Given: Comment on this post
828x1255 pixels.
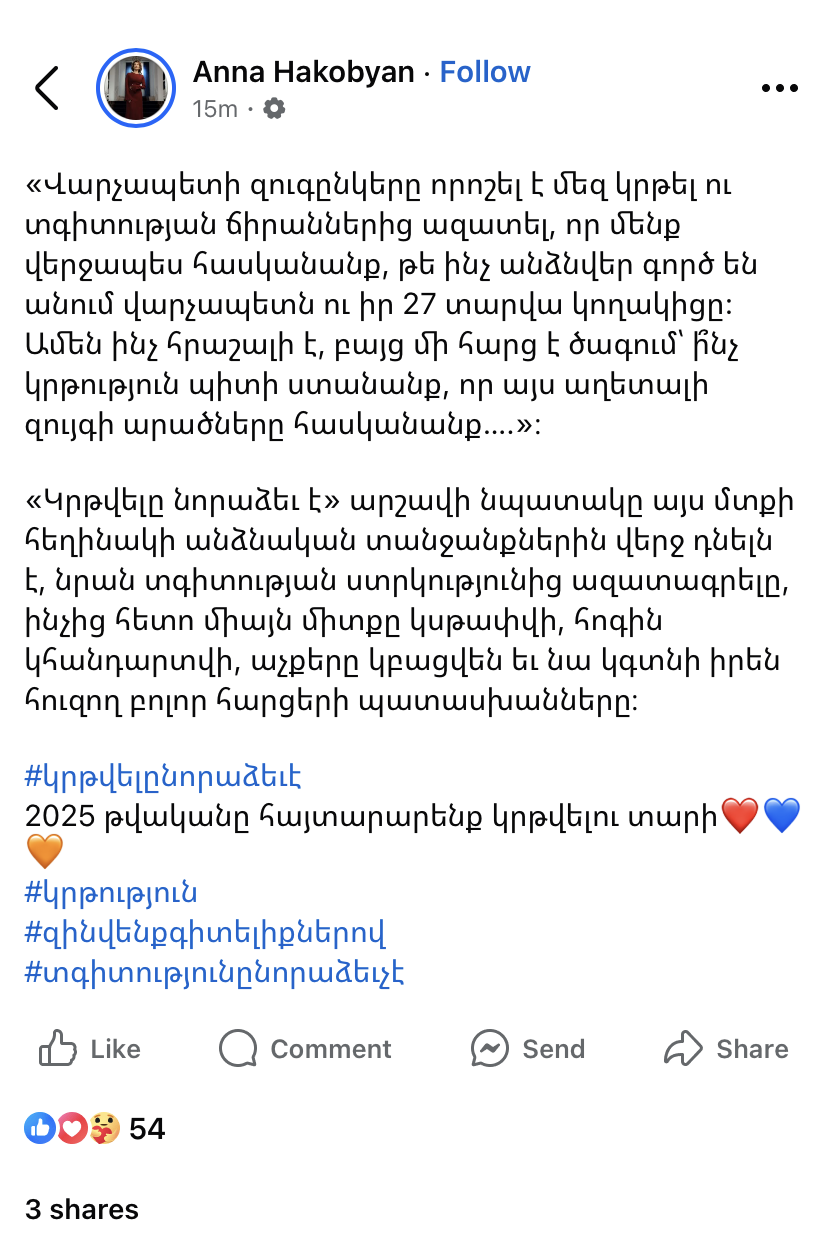Looking at the screenshot, I should (306, 1049).
